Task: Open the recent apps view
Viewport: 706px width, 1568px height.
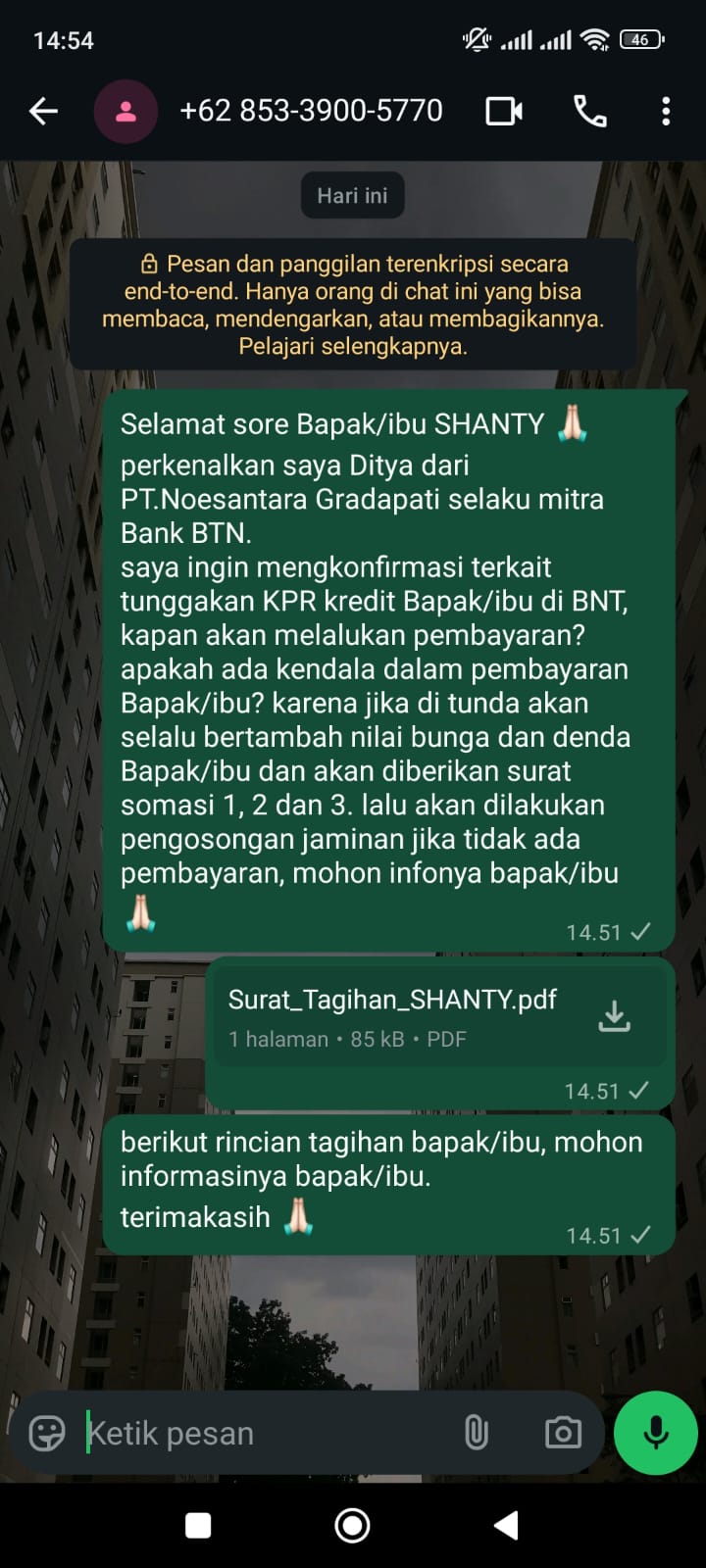Action: coord(198,1526)
